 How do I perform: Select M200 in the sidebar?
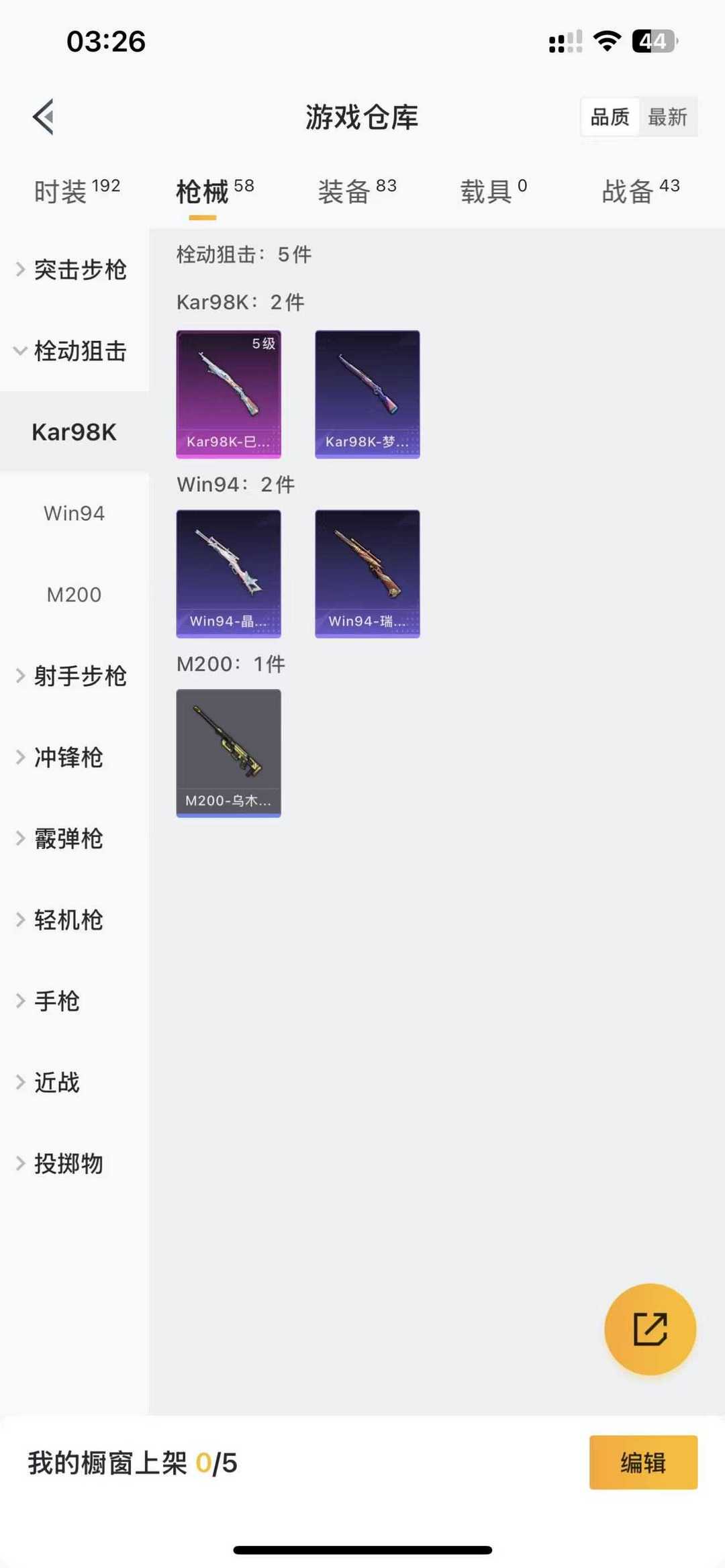[x=74, y=595]
